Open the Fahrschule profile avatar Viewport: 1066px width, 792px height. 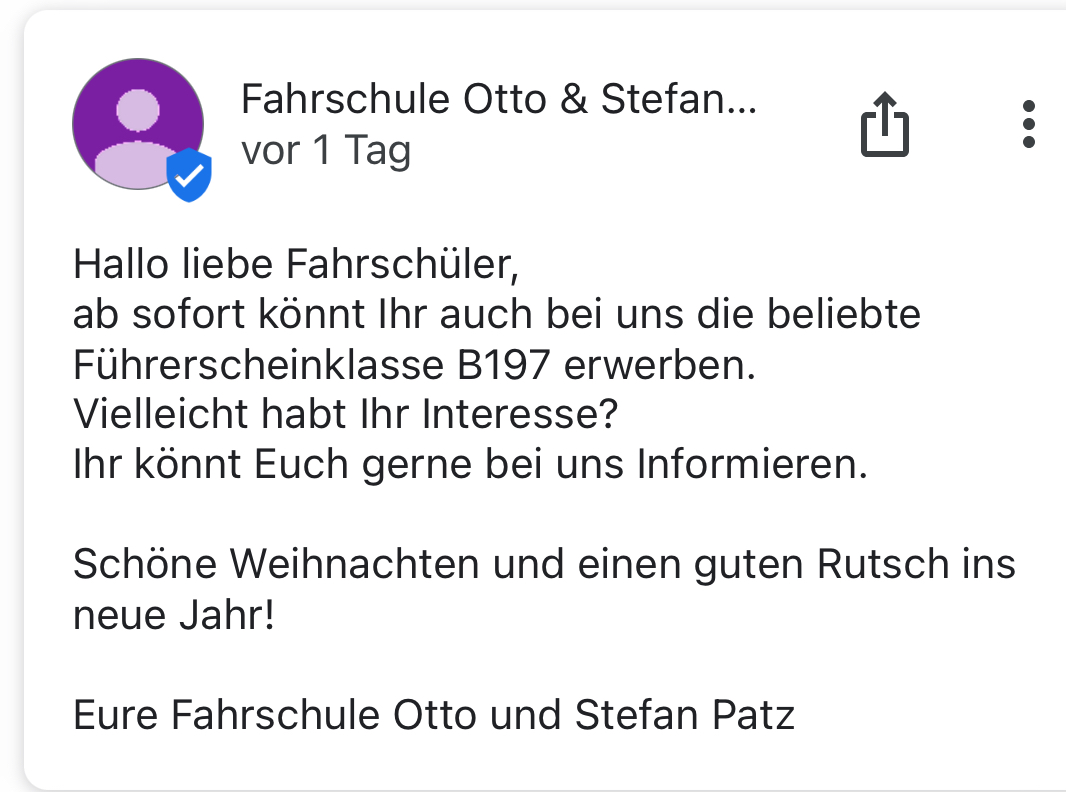[138, 125]
